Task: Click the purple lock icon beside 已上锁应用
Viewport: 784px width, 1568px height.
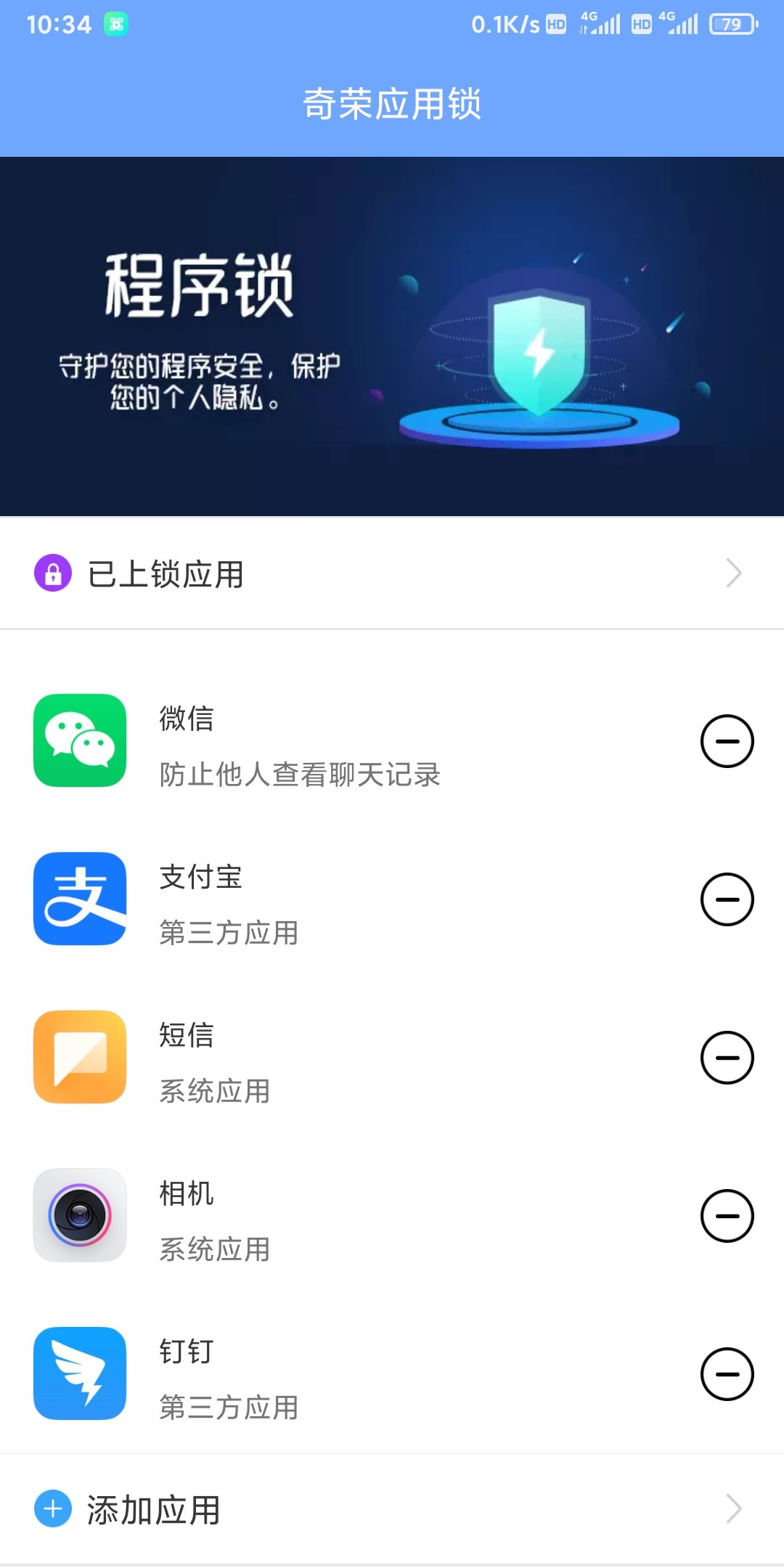Action: [51, 573]
